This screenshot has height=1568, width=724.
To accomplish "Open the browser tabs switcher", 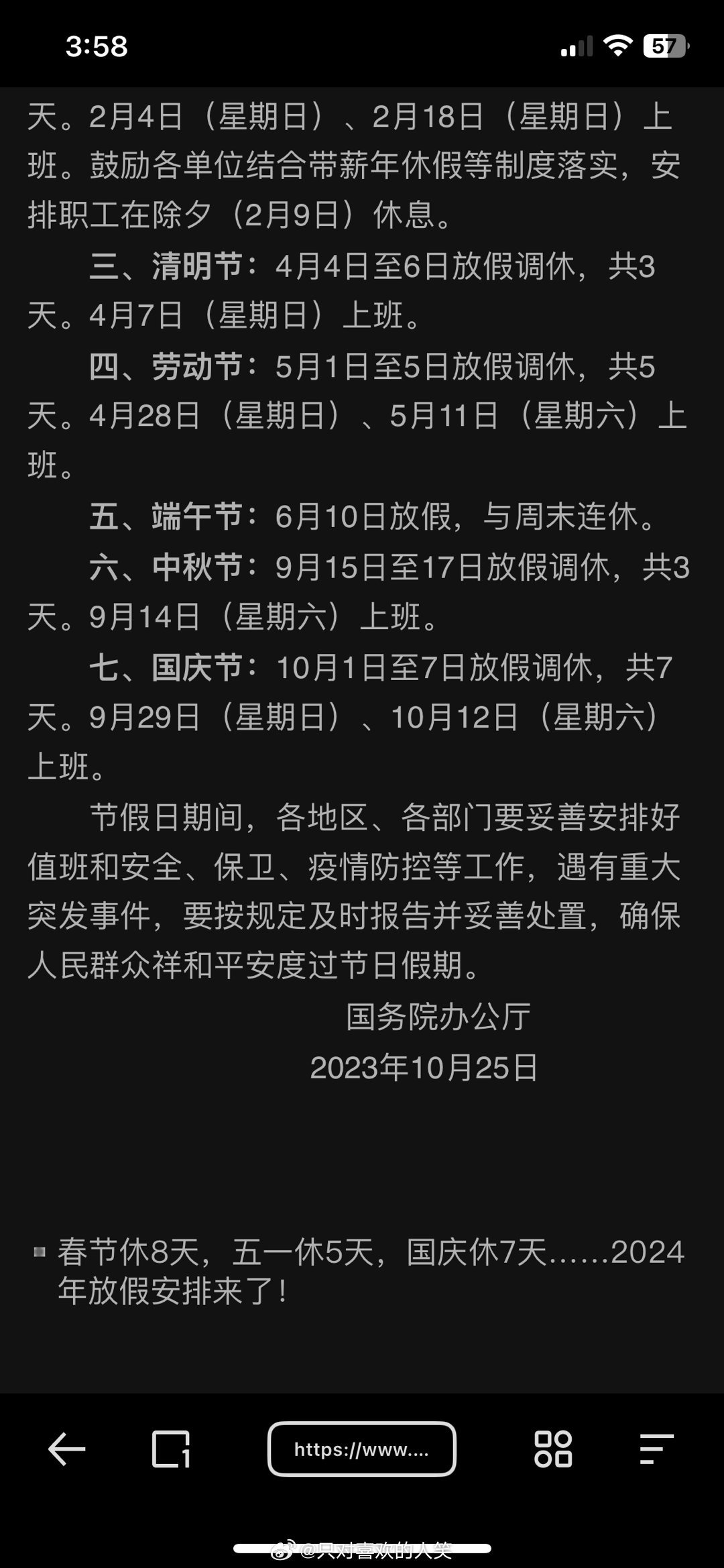I will tap(171, 1449).
